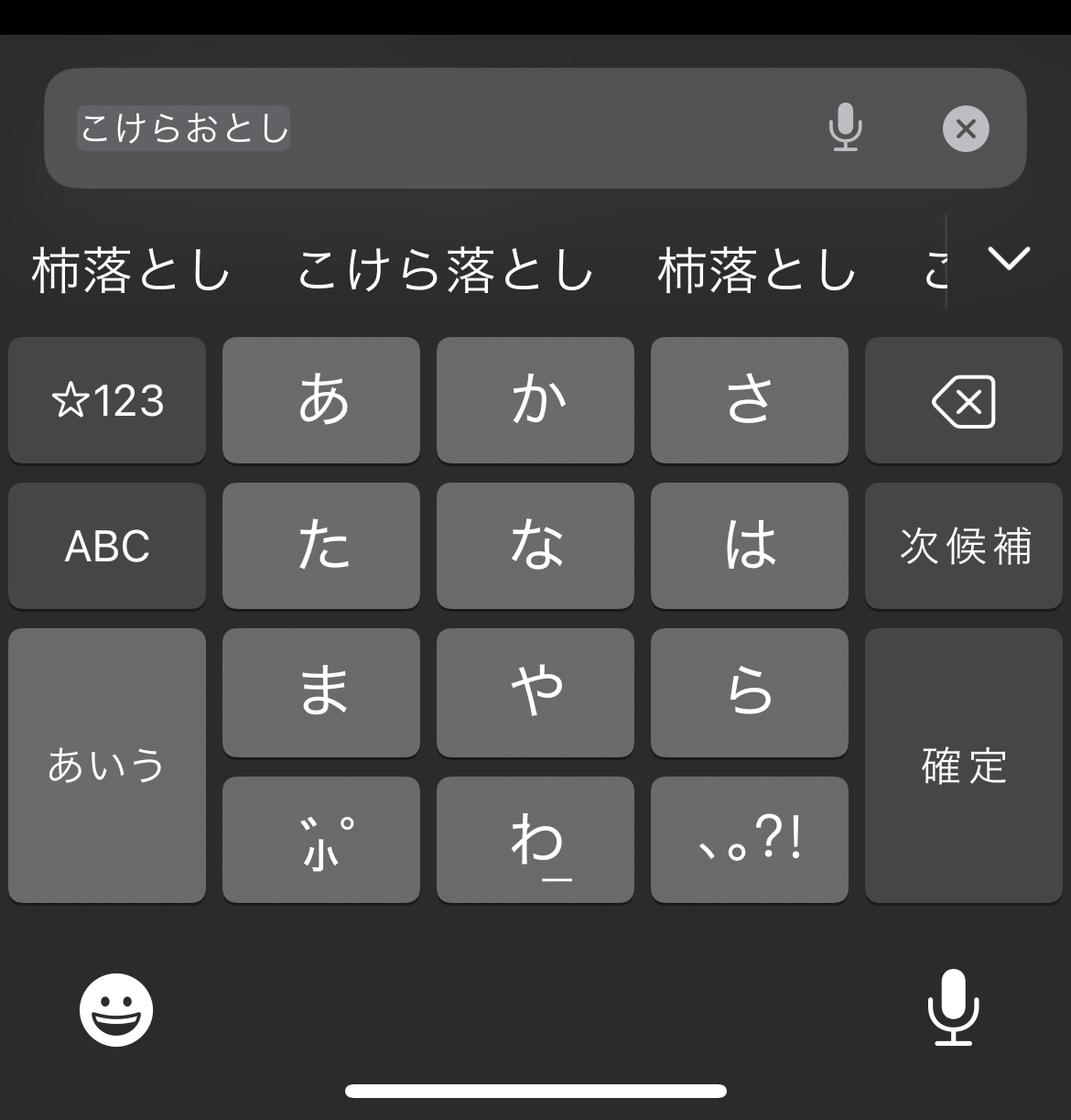Type the あ key

[x=321, y=400]
